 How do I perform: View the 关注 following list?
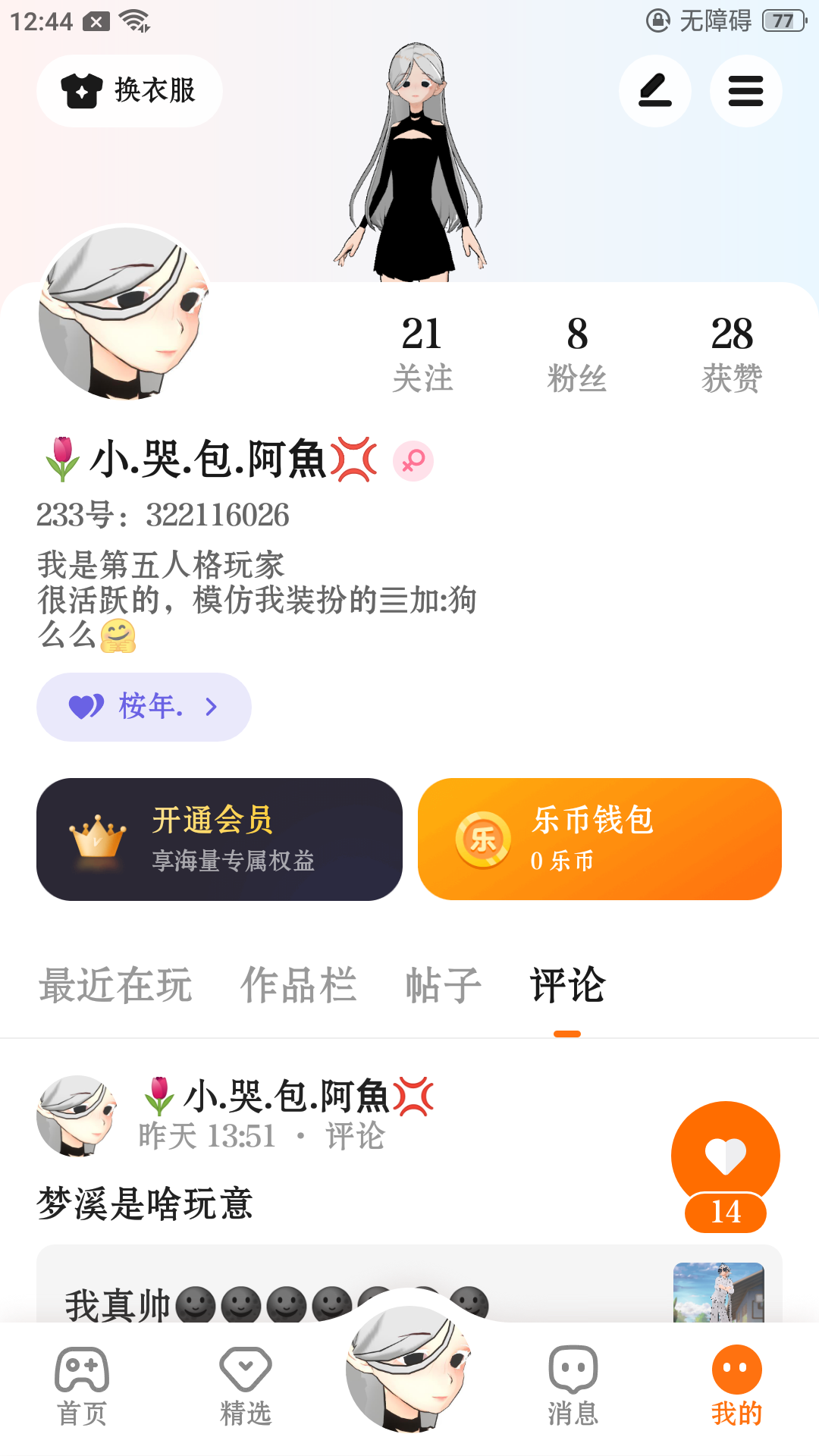point(422,354)
